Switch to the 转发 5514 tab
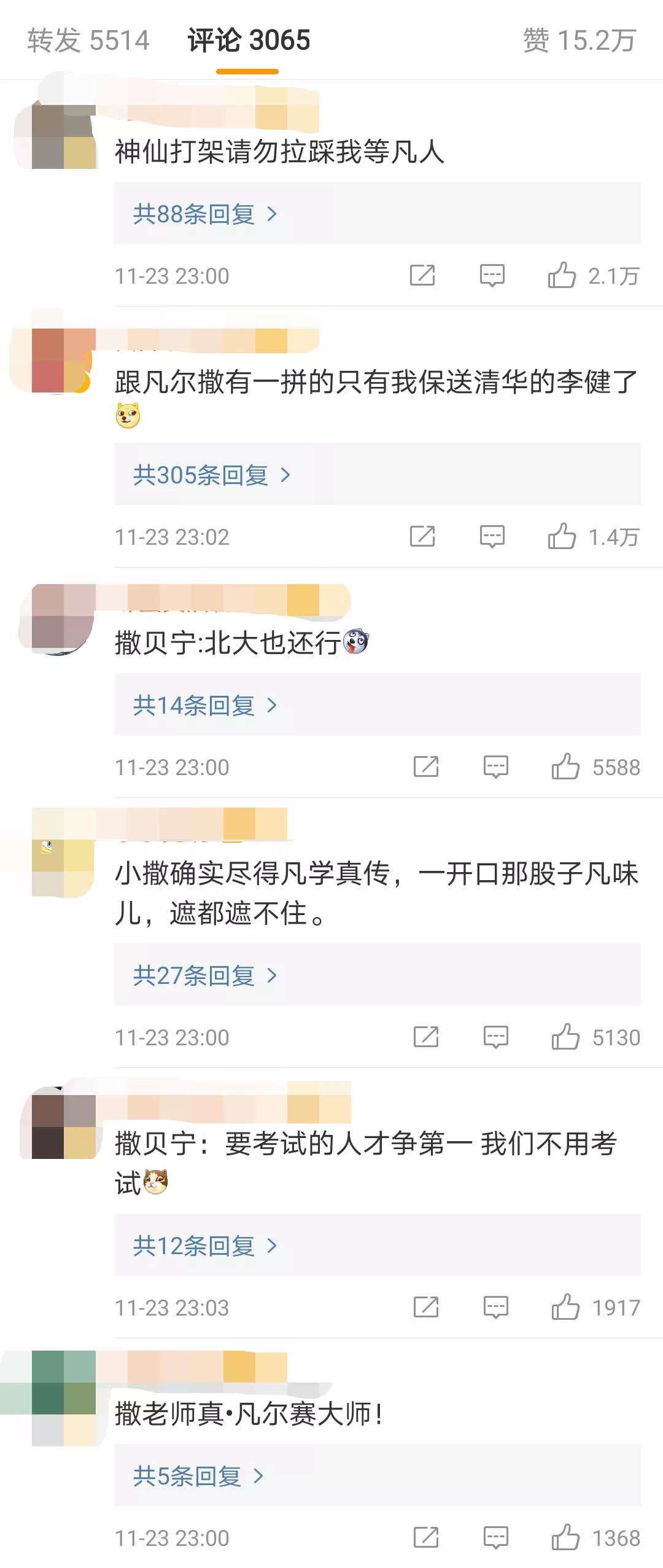This screenshot has height=1568, width=663. (x=88, y=41)
